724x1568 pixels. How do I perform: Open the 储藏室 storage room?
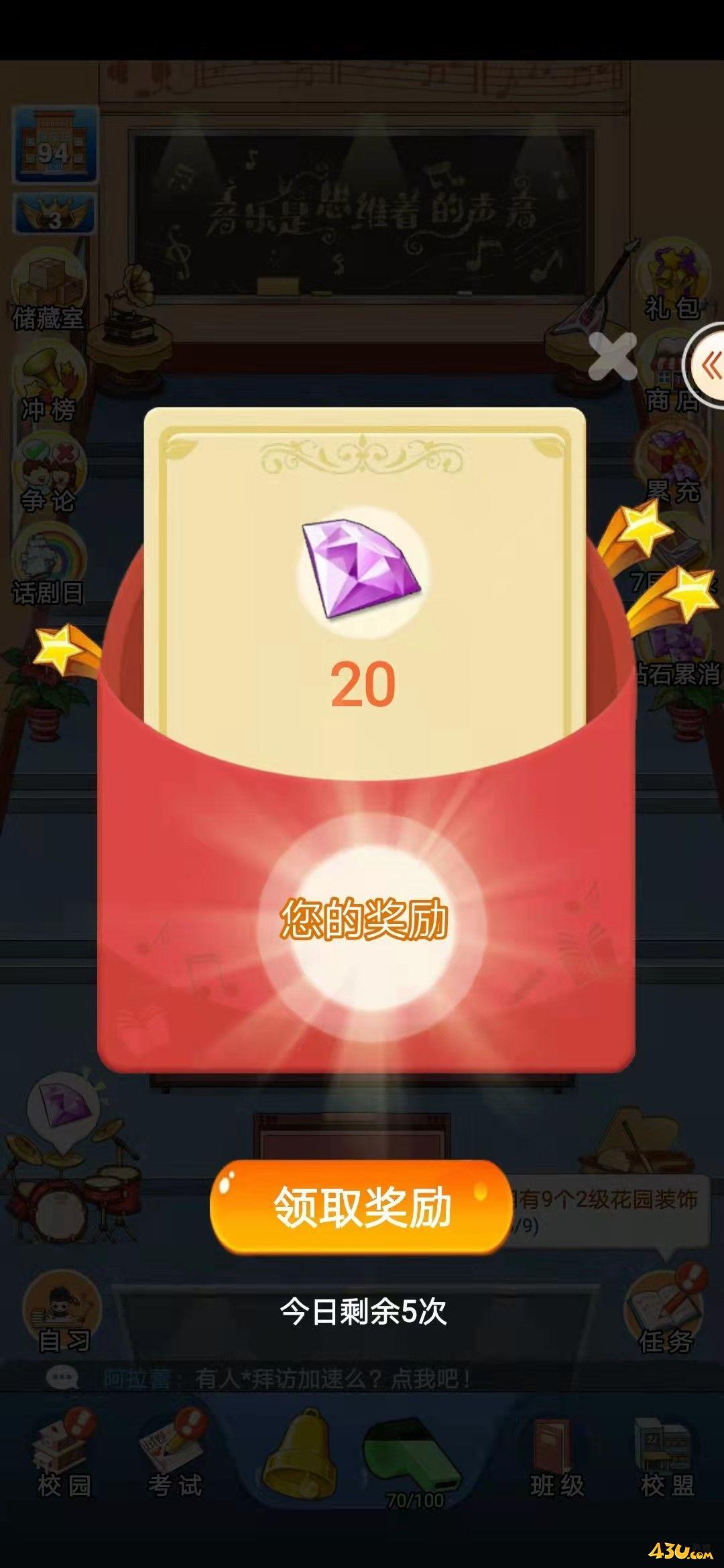point(48,289)
